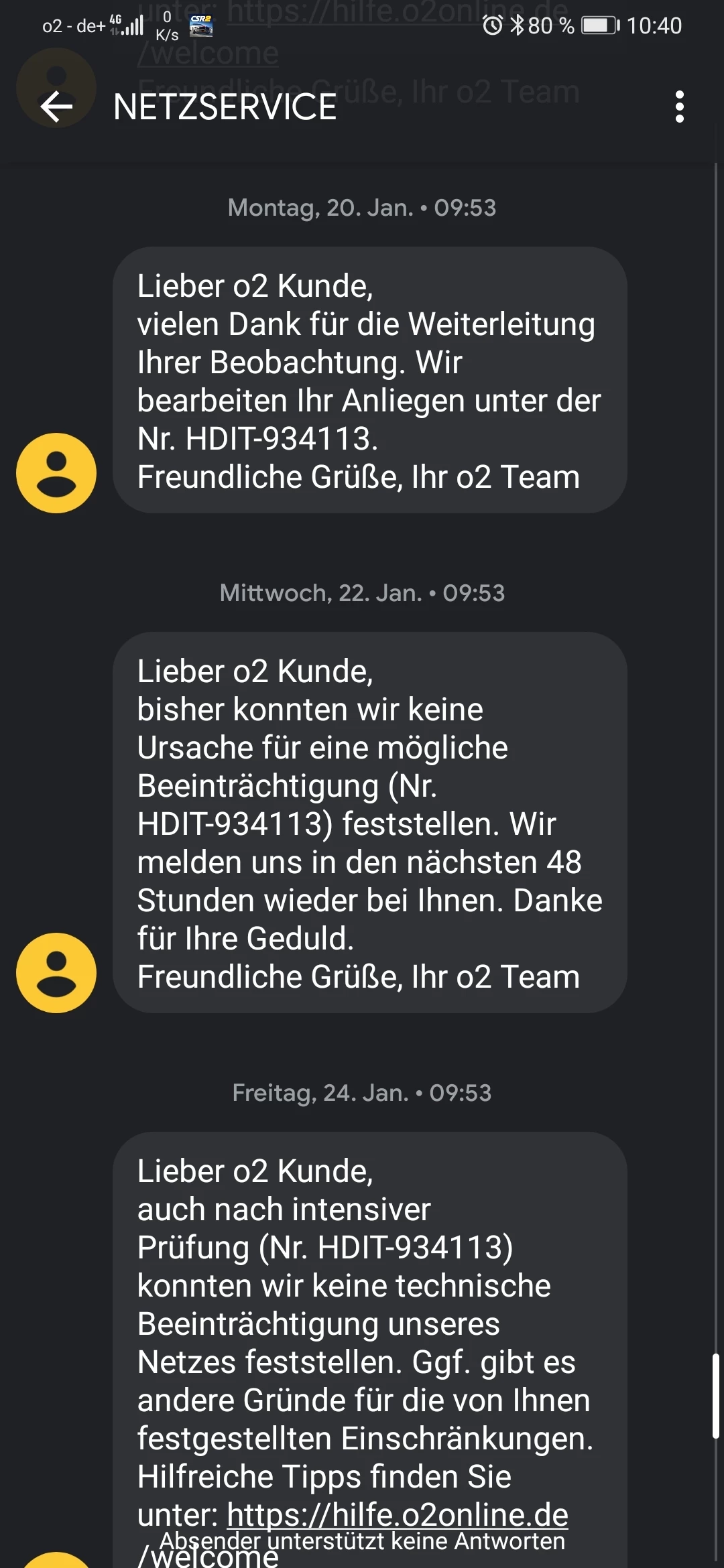The width and height of the screenshot is (724, 1568).
Task: Tap the sender avatar beside the 22. Jan. message
Action: 56,972
